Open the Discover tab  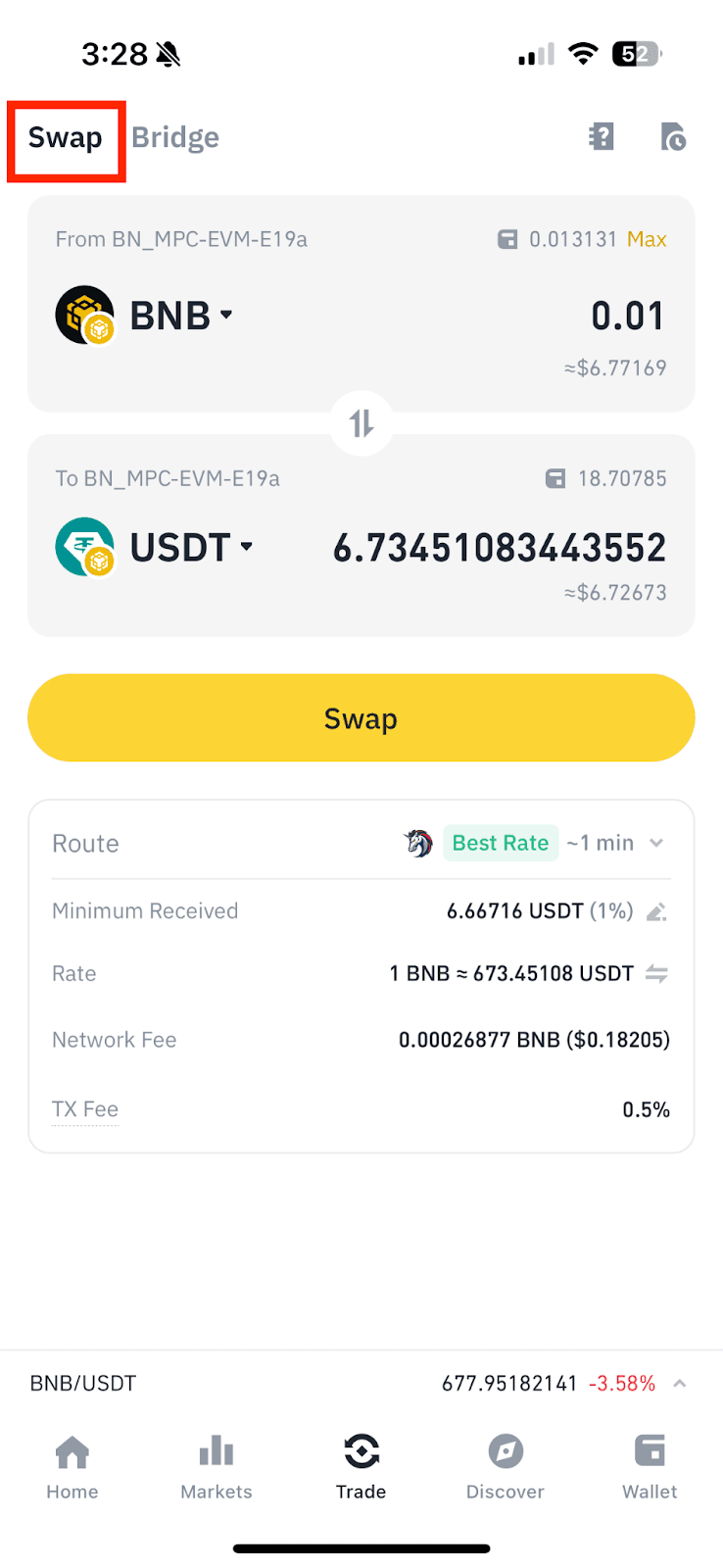506,1466
